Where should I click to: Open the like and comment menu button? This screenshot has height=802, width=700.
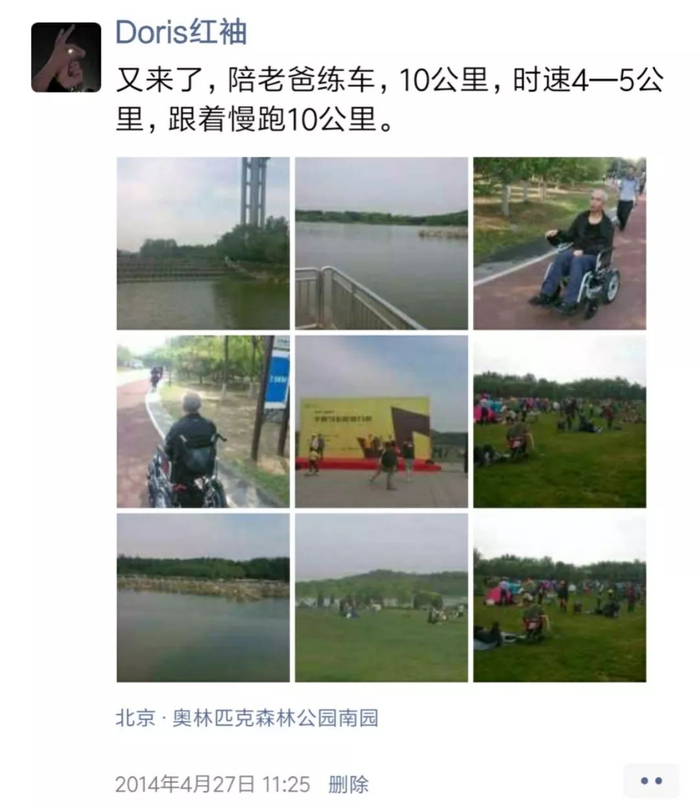(x=651, y=781)
